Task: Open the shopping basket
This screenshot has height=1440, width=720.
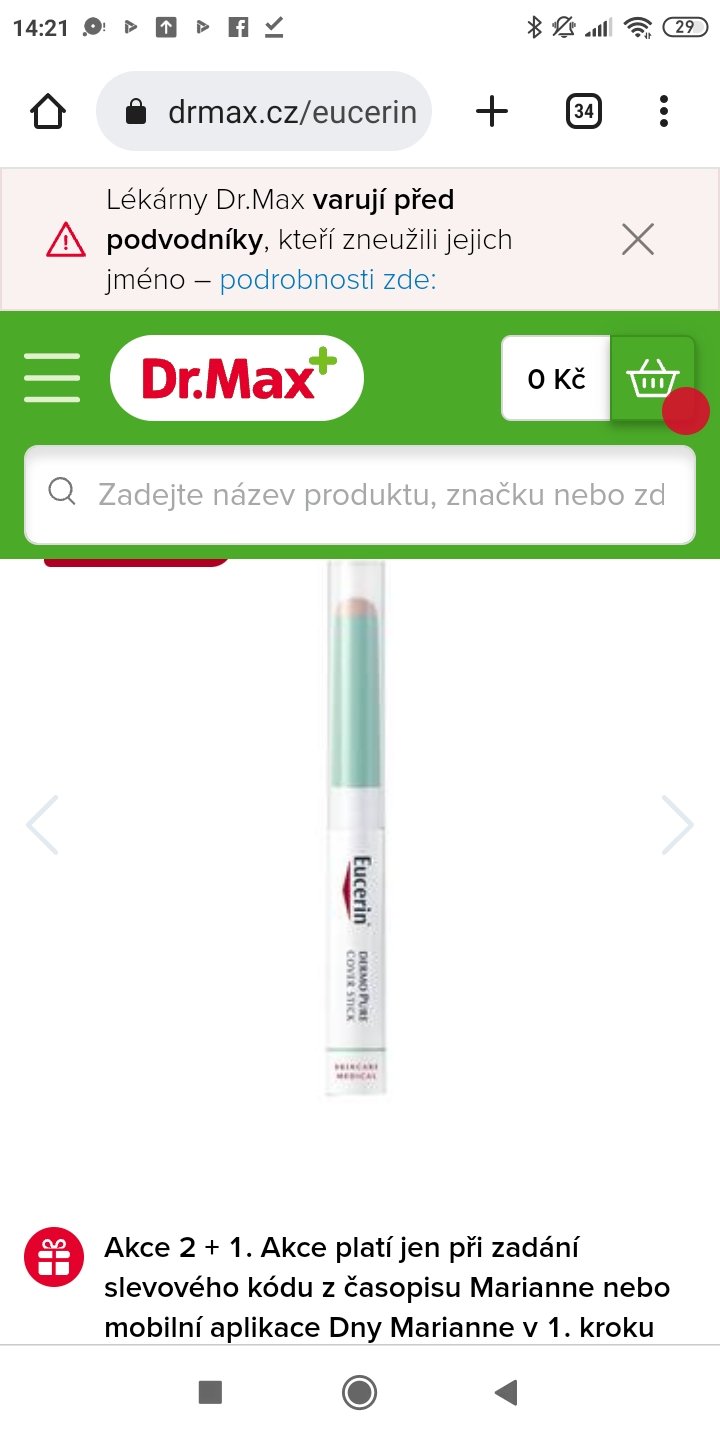Action: click(652, 379)
